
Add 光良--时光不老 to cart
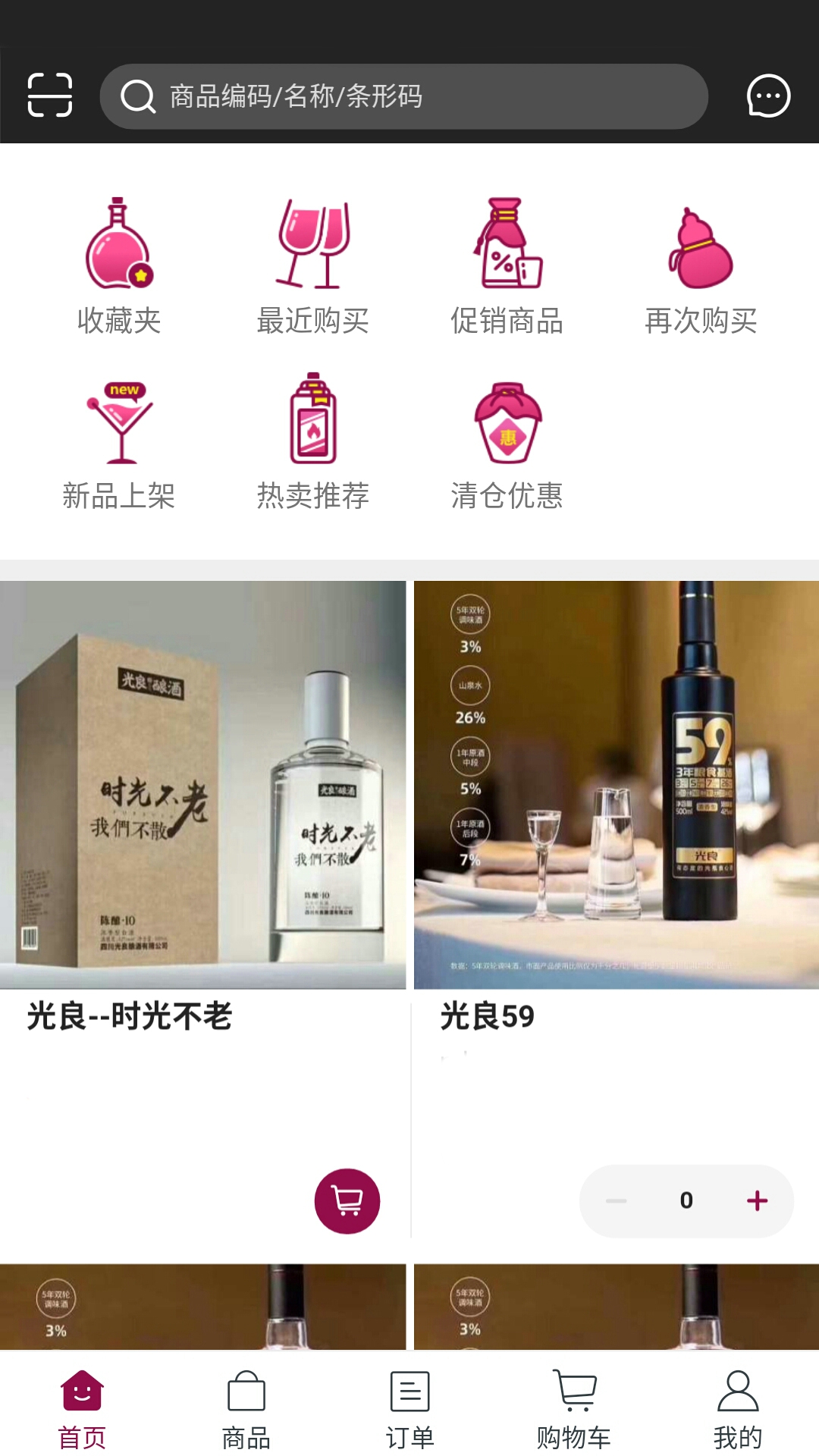[x=347, y=1201]
